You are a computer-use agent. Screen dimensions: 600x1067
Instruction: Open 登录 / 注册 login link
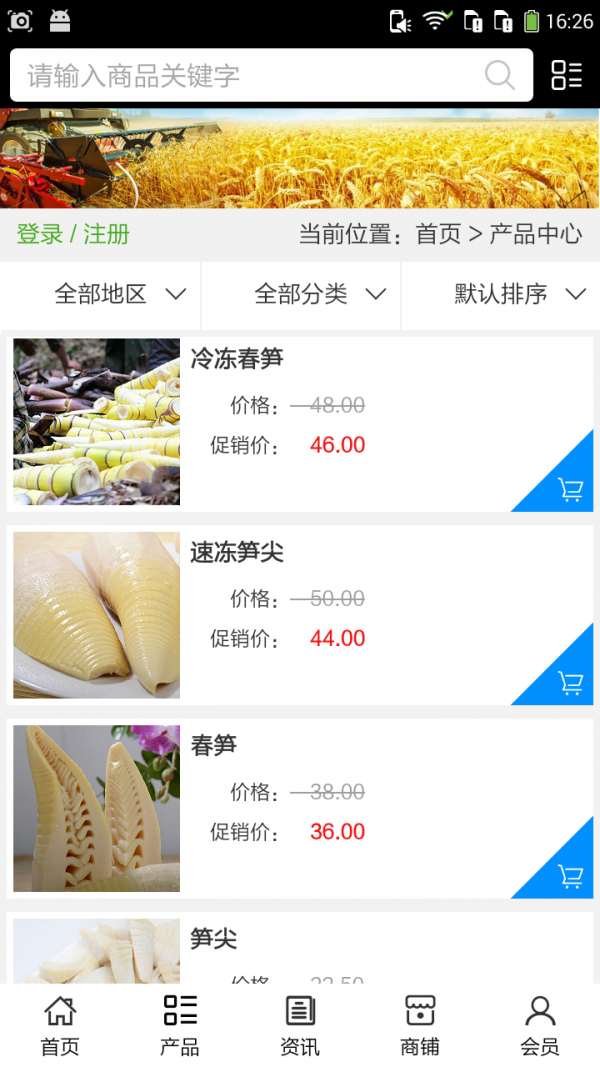(x=73, y=234)
